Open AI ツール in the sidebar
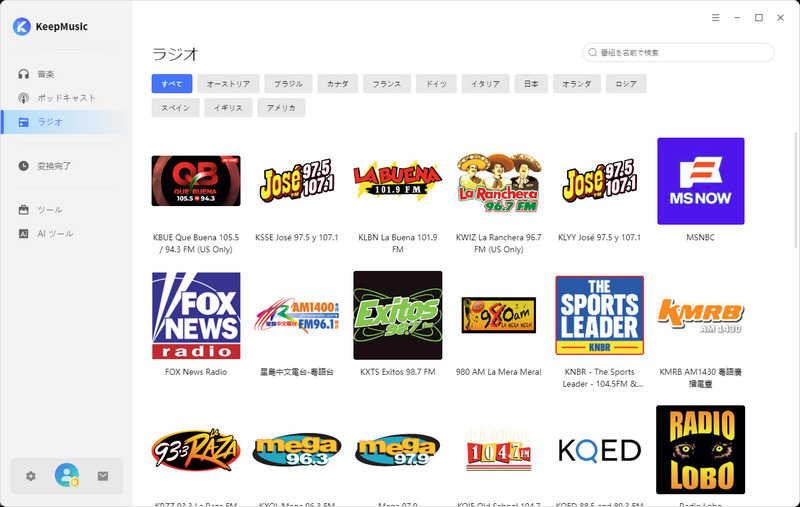 [x=55, y=233]
